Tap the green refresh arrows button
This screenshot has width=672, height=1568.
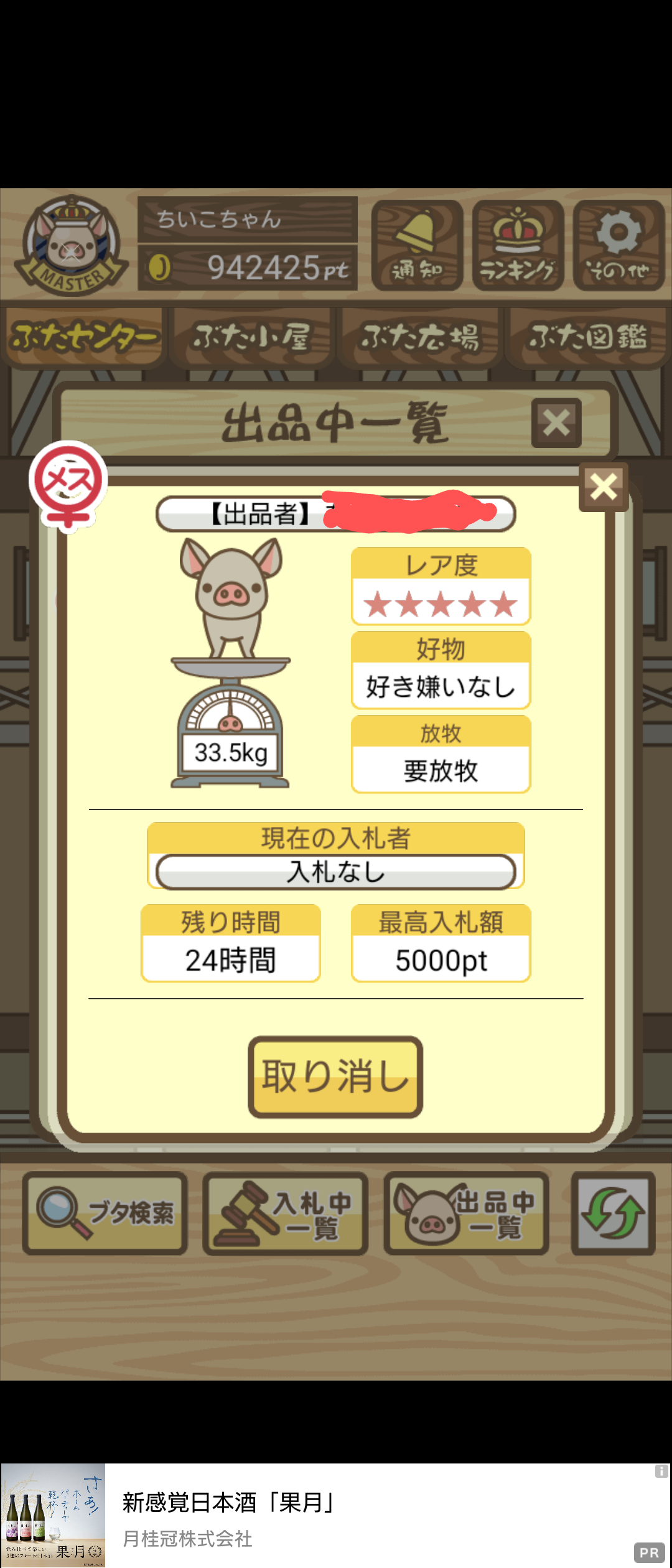click(x=613, y=1213)
